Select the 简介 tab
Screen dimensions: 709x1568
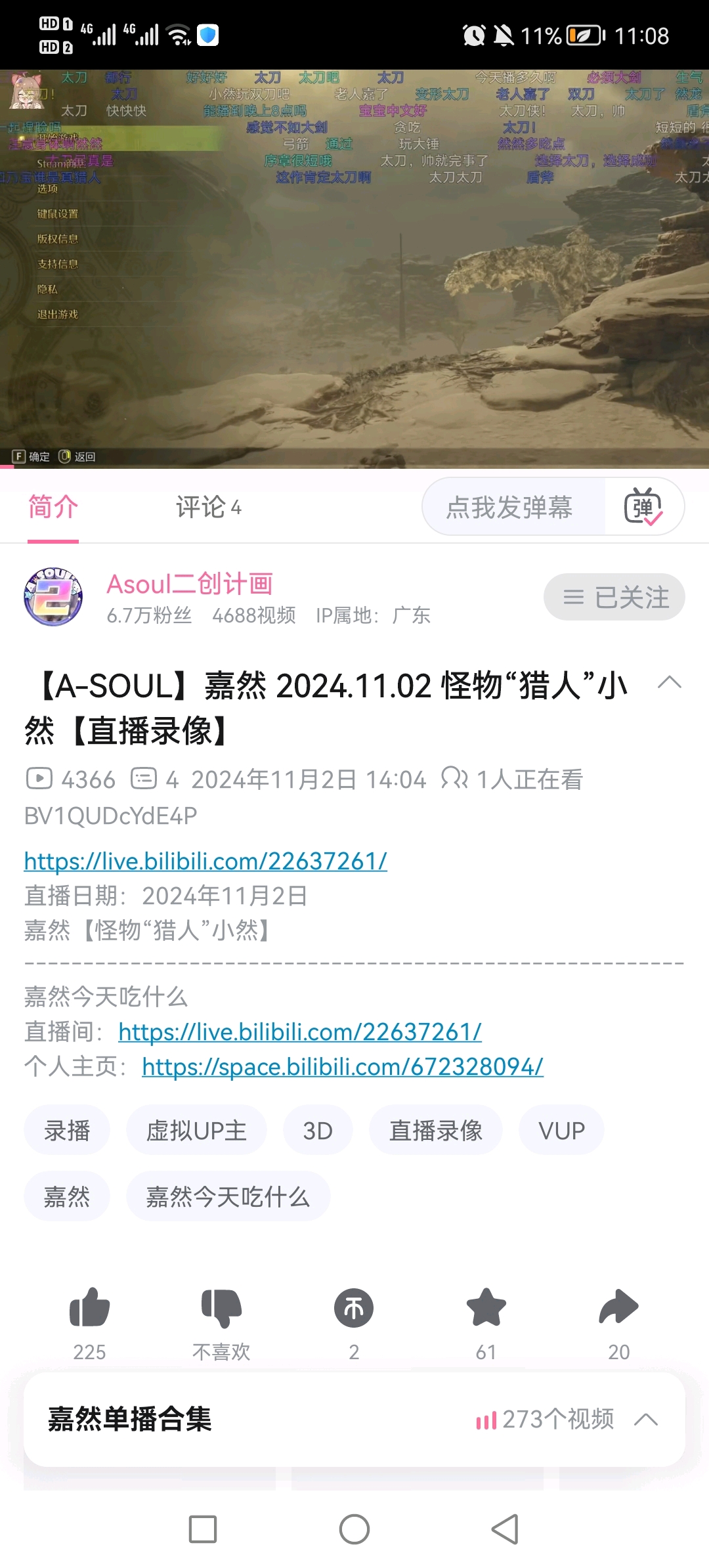53,507
